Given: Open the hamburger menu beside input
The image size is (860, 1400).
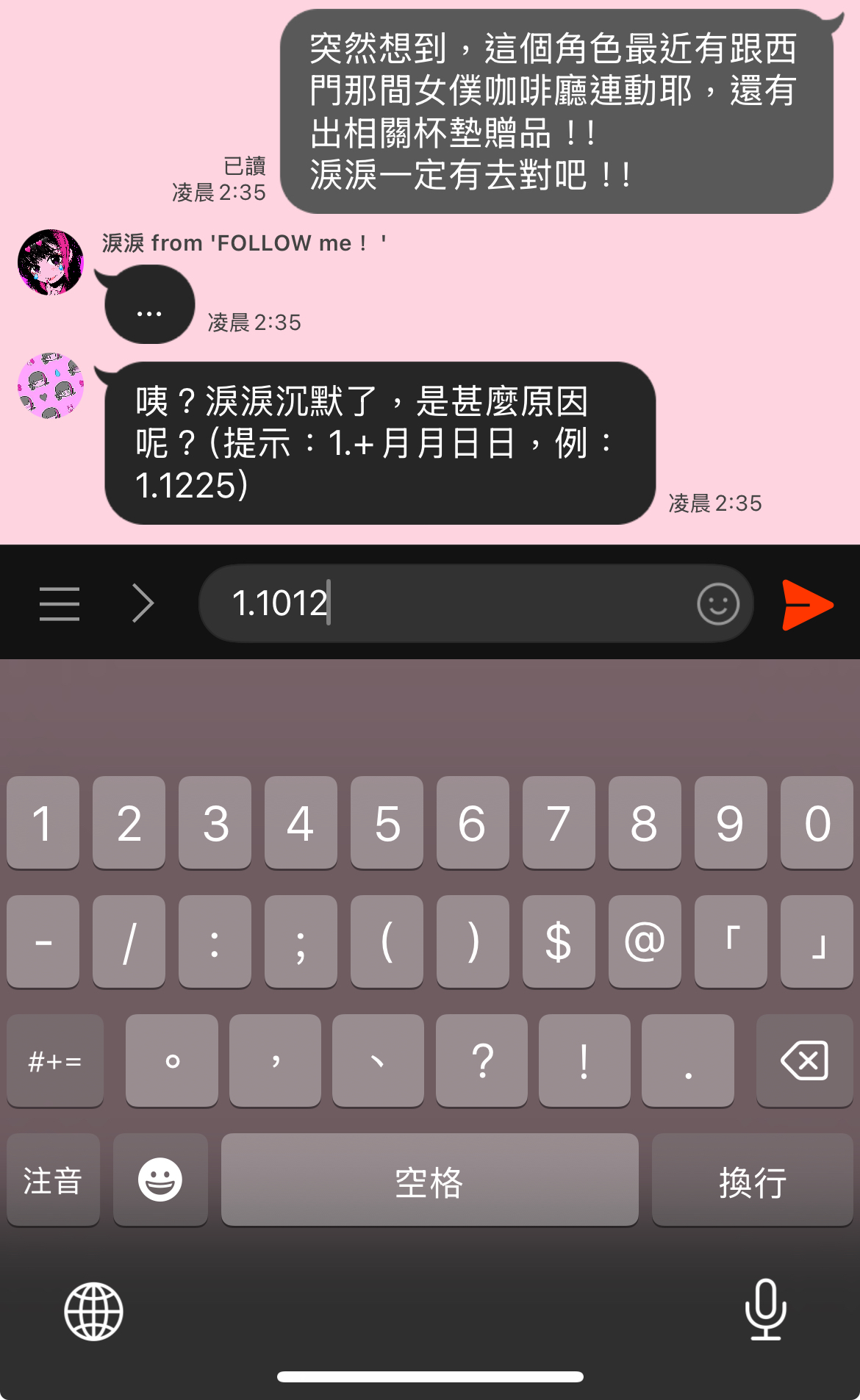Looking at the screenshot, I should coord(60,604).
